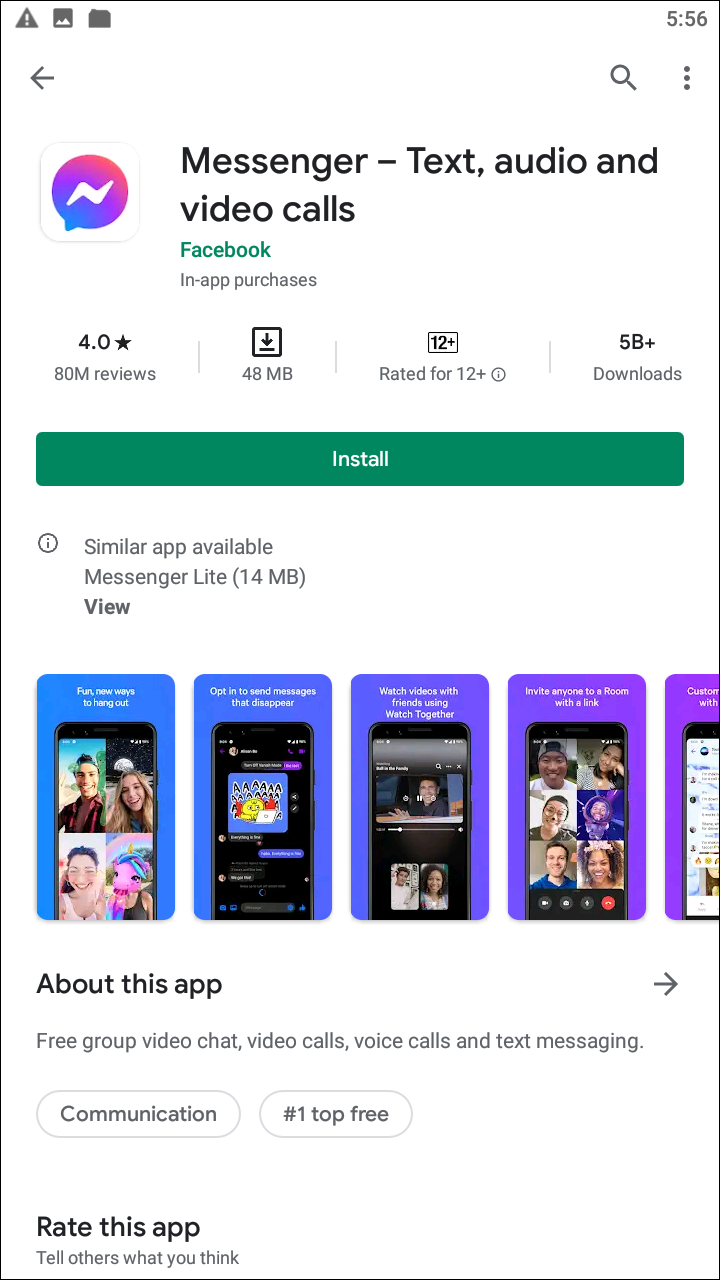This screenshot has height=1280, width=720.
Task: Open the 'Fun, new ways to hang out' screenshot
Action: click(106, 797)
